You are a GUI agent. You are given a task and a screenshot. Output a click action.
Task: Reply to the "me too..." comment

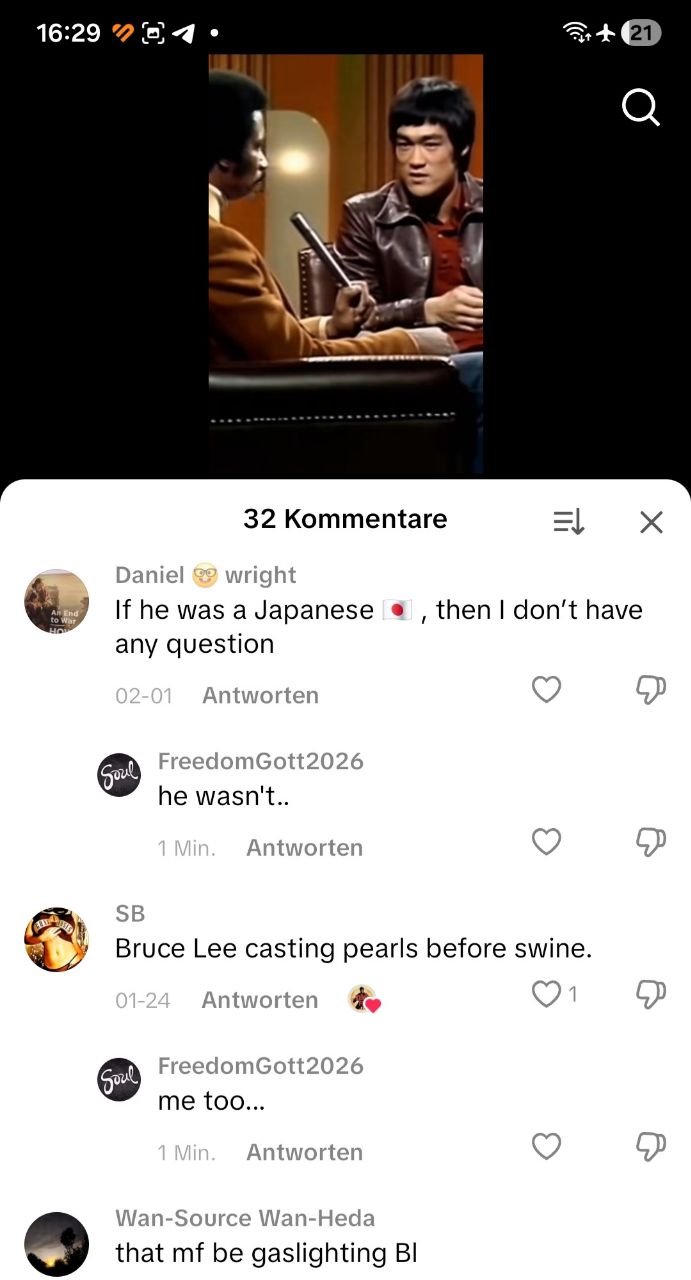click(304, 1152)
